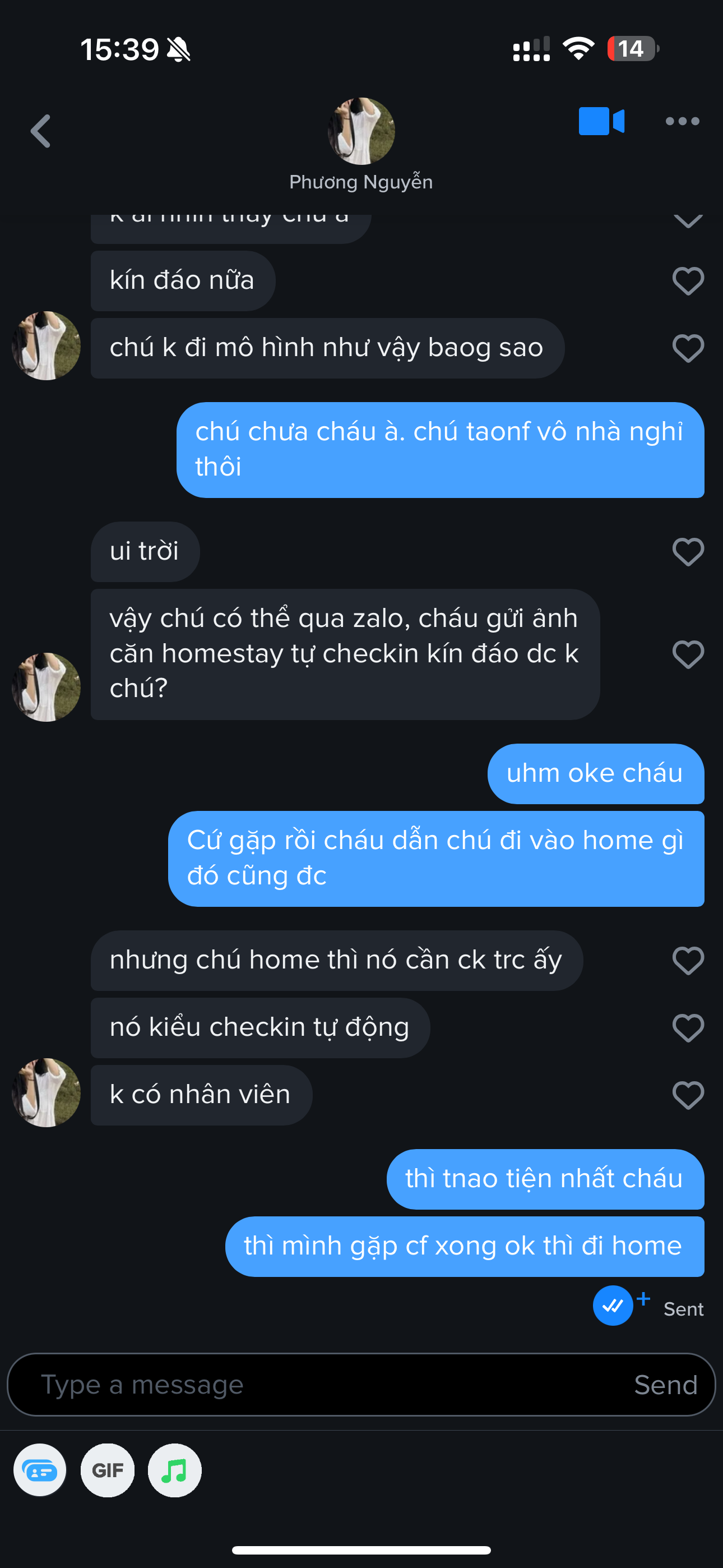This screenshot has height=1568, width=723.
Task: Like the message 'nhưng chú home thì nó cần ck trc ấy'
Action: 688,961
